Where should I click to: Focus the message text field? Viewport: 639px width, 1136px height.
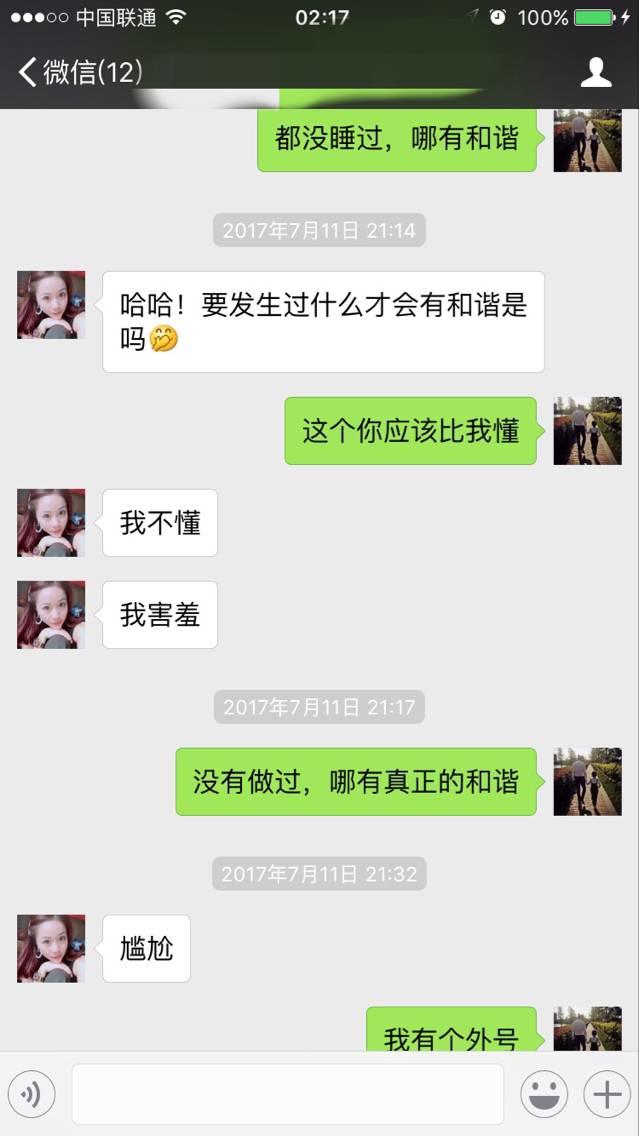[287, 1094]
